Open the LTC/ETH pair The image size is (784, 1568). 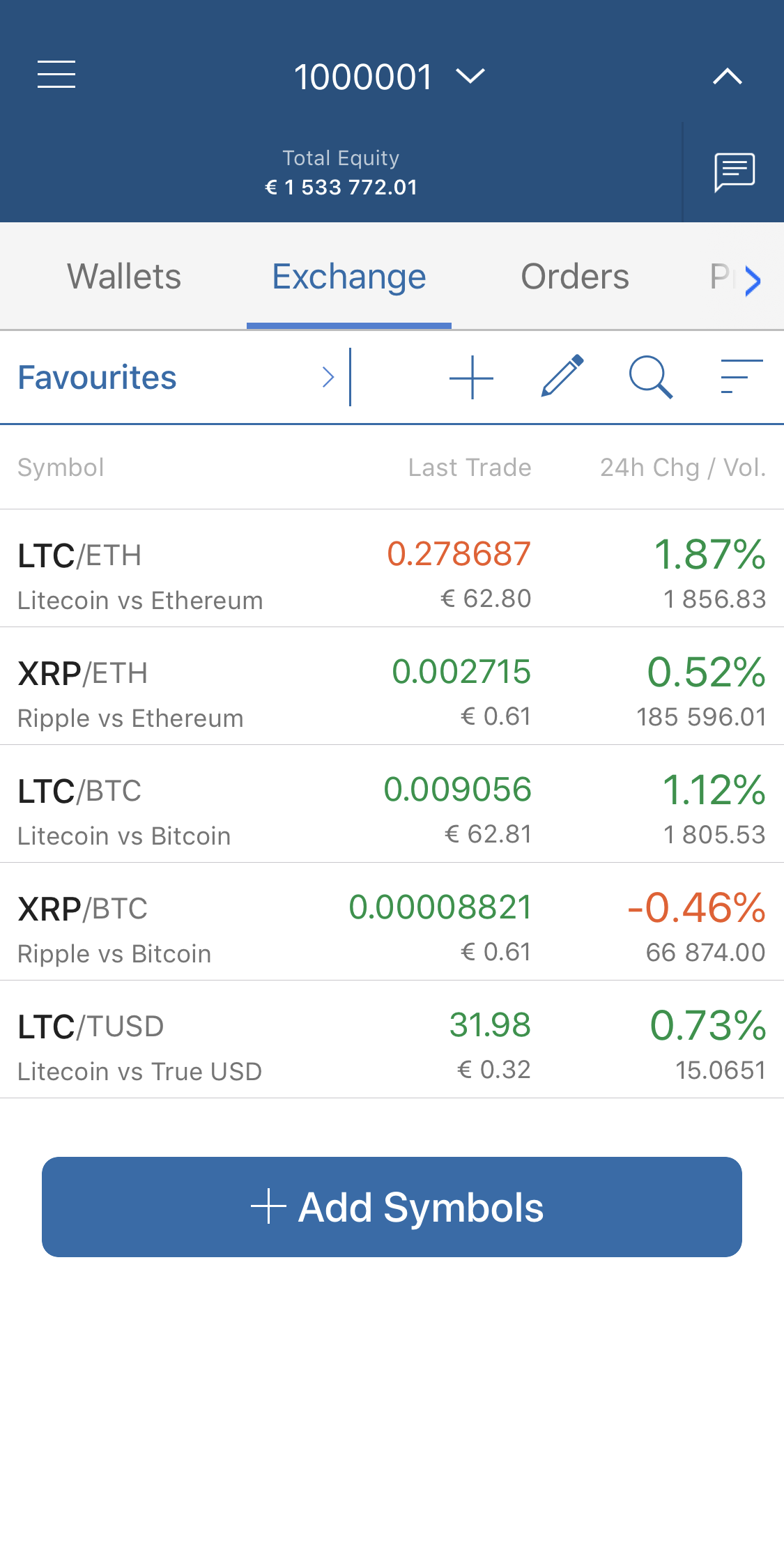coord(392,569)
